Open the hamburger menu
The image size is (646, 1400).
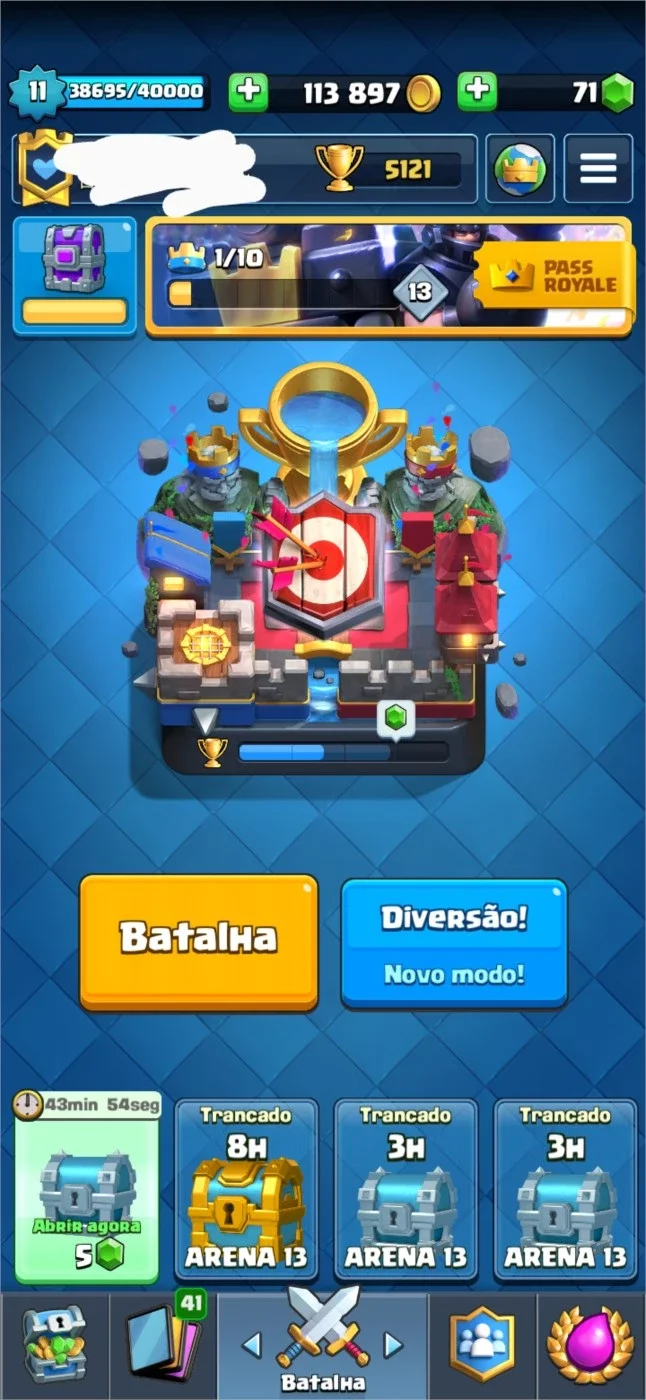point(598,168)
